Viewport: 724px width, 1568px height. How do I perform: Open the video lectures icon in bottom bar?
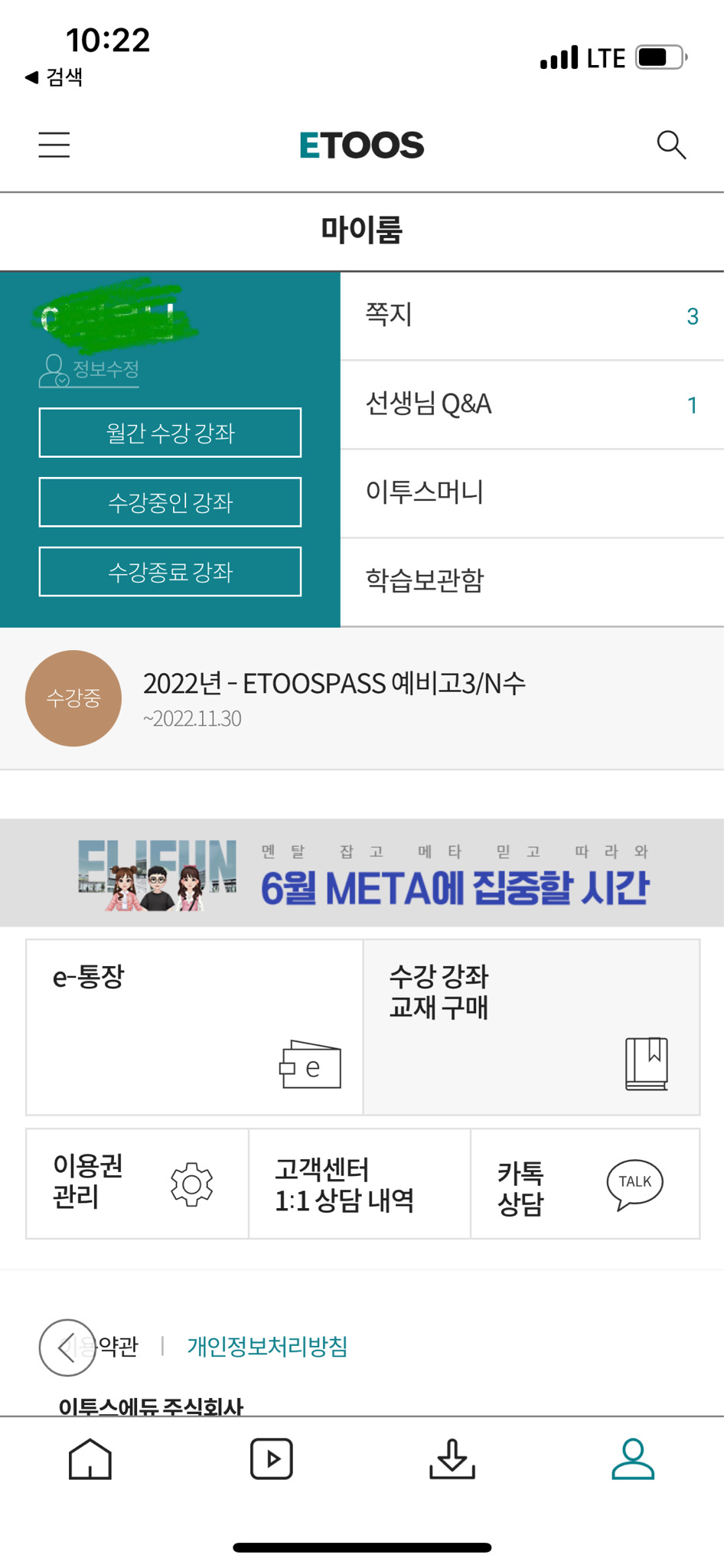pos(272,1459)
